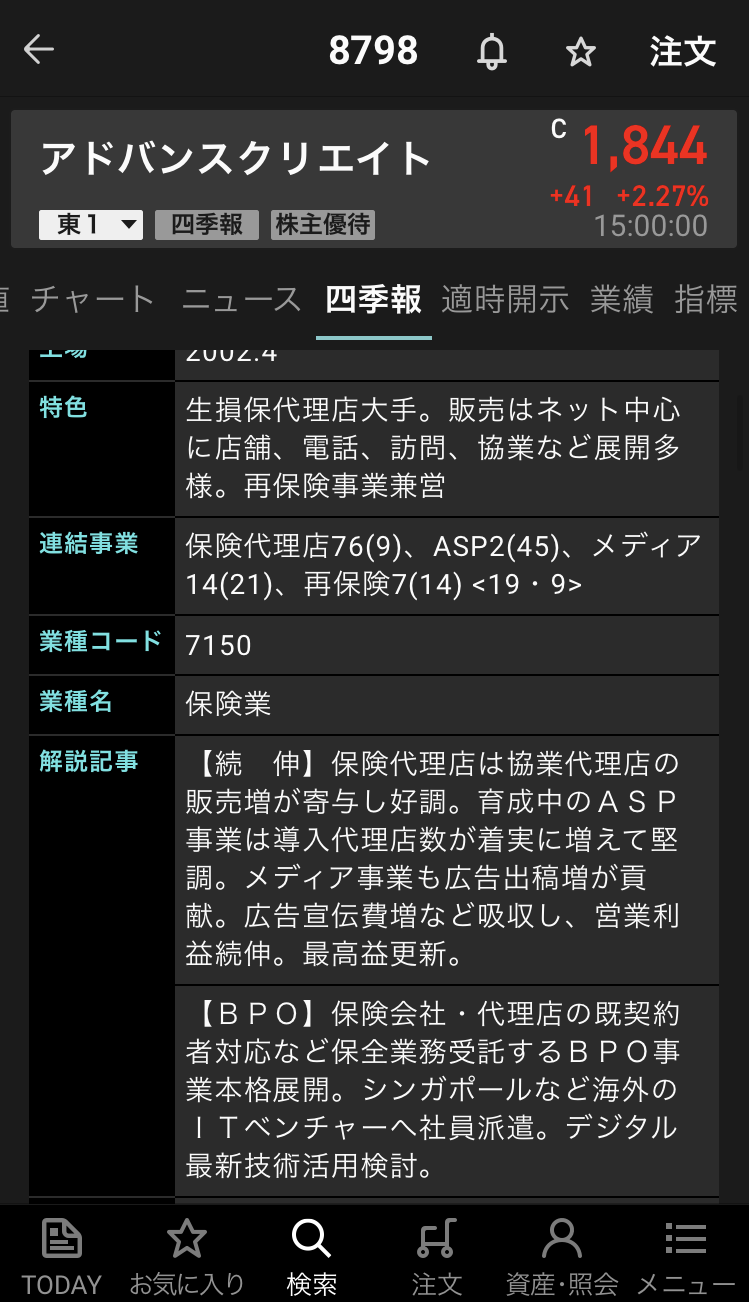
Task: Switch to the 指標 tab
Action: pyautogui.click(x=706, y=299)
